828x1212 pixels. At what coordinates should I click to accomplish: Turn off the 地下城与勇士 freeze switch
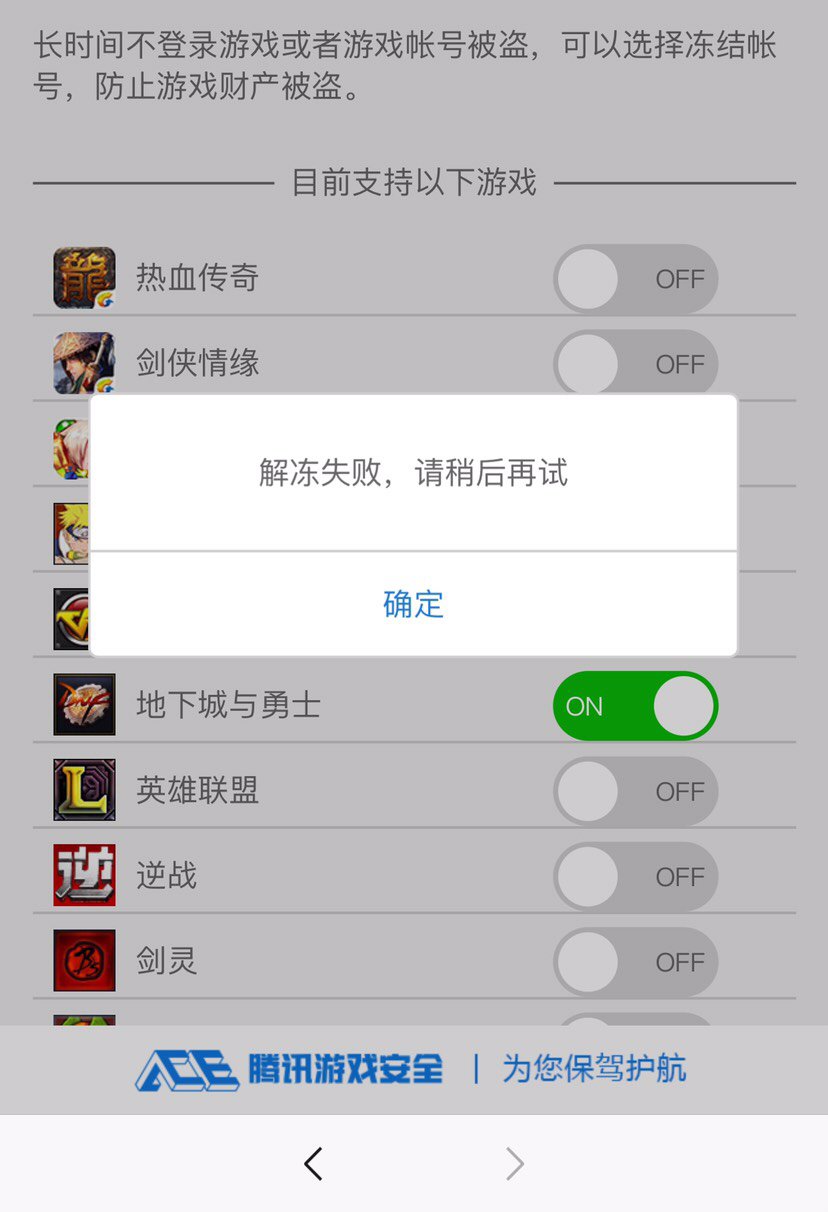(x=635, y=706)
